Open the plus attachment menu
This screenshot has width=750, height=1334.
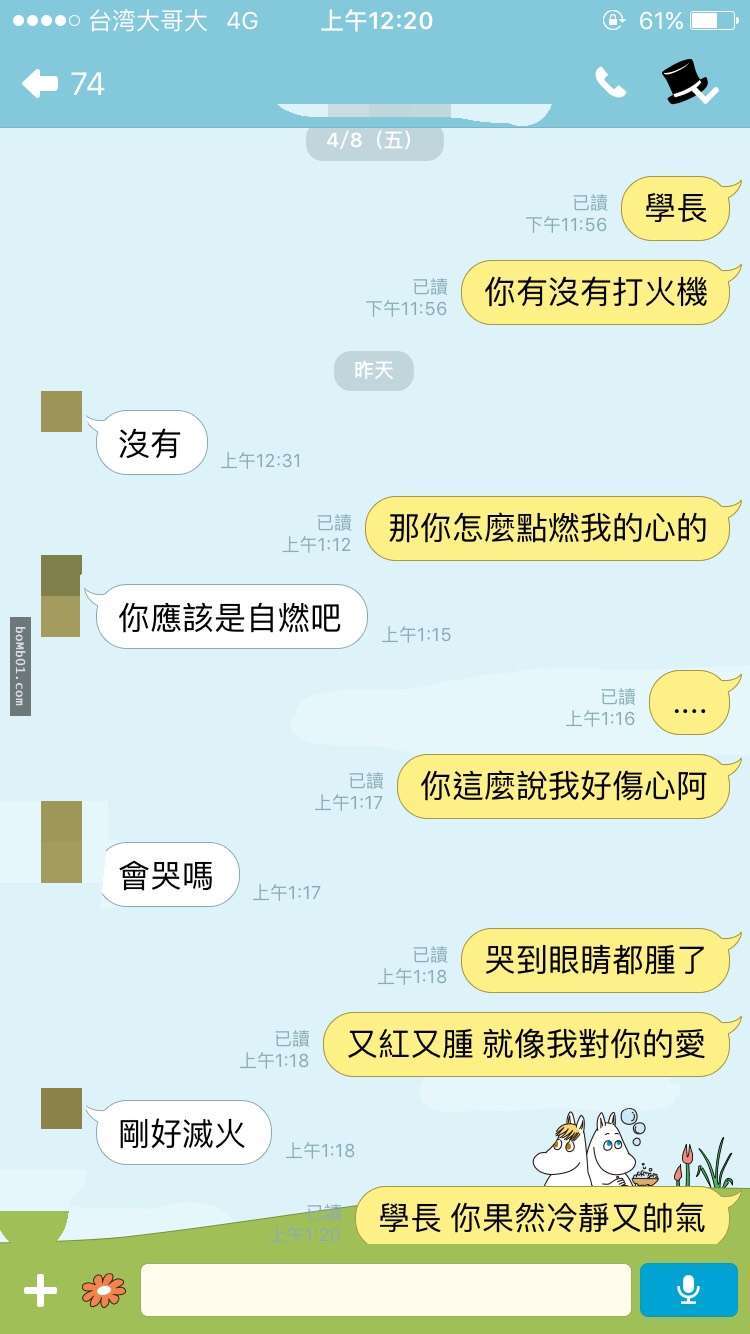click(40, 1291)
